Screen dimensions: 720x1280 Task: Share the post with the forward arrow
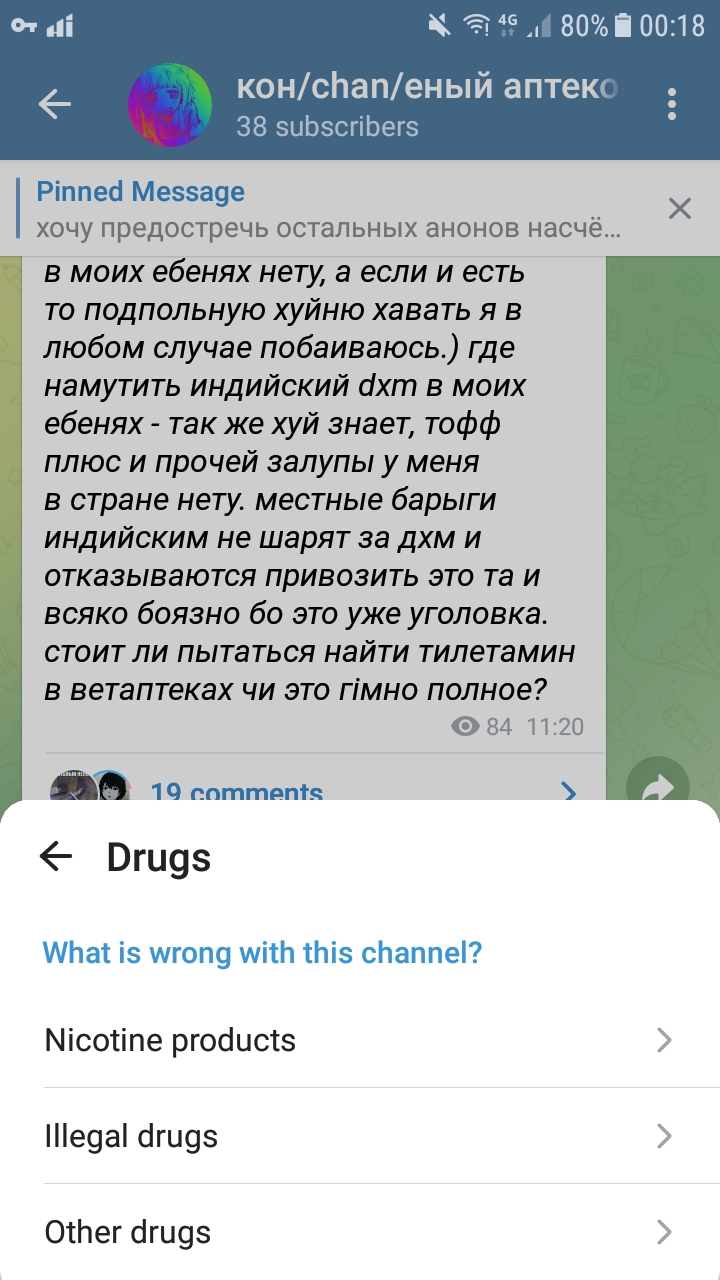pyautogui.click(x=657, y=786)
